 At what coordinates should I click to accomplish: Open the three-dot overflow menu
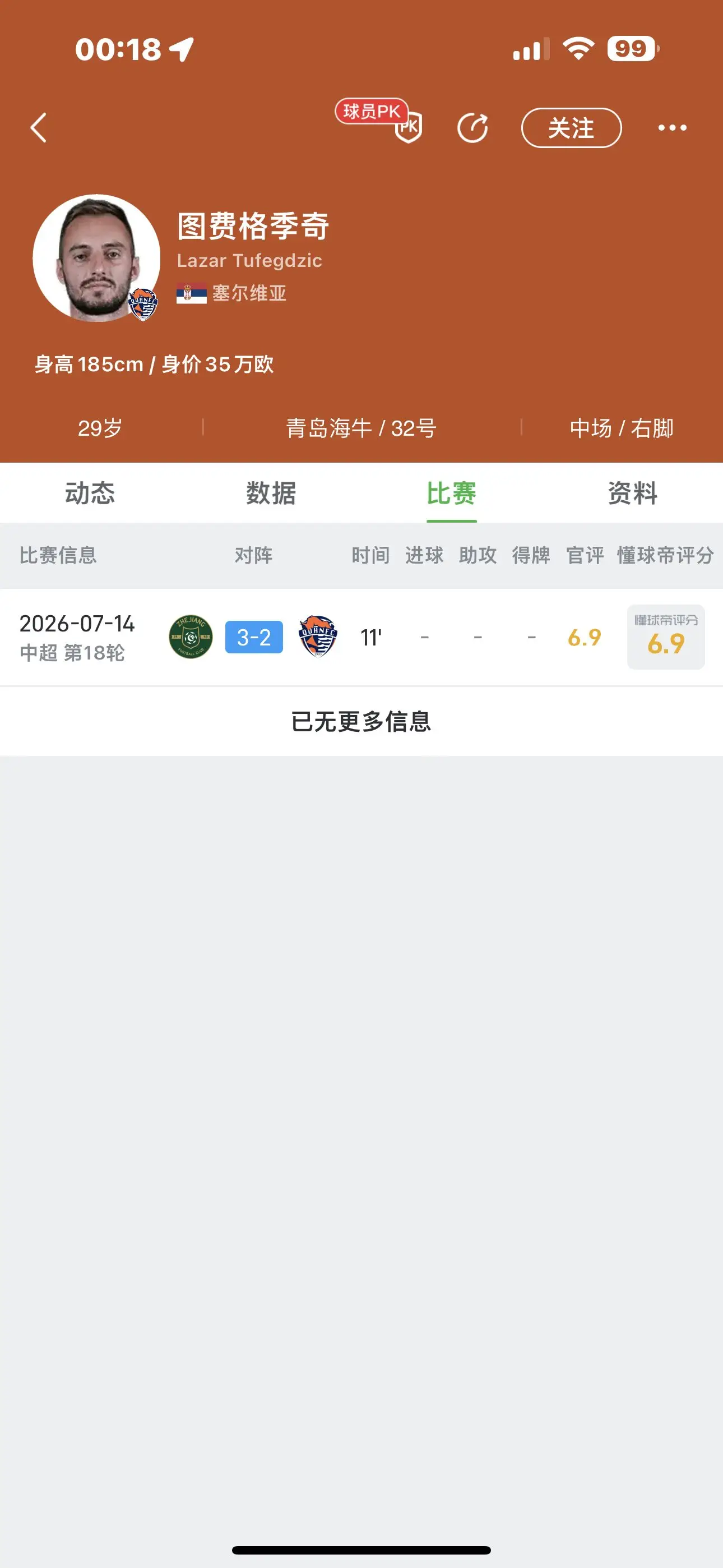tap(672, 128)
